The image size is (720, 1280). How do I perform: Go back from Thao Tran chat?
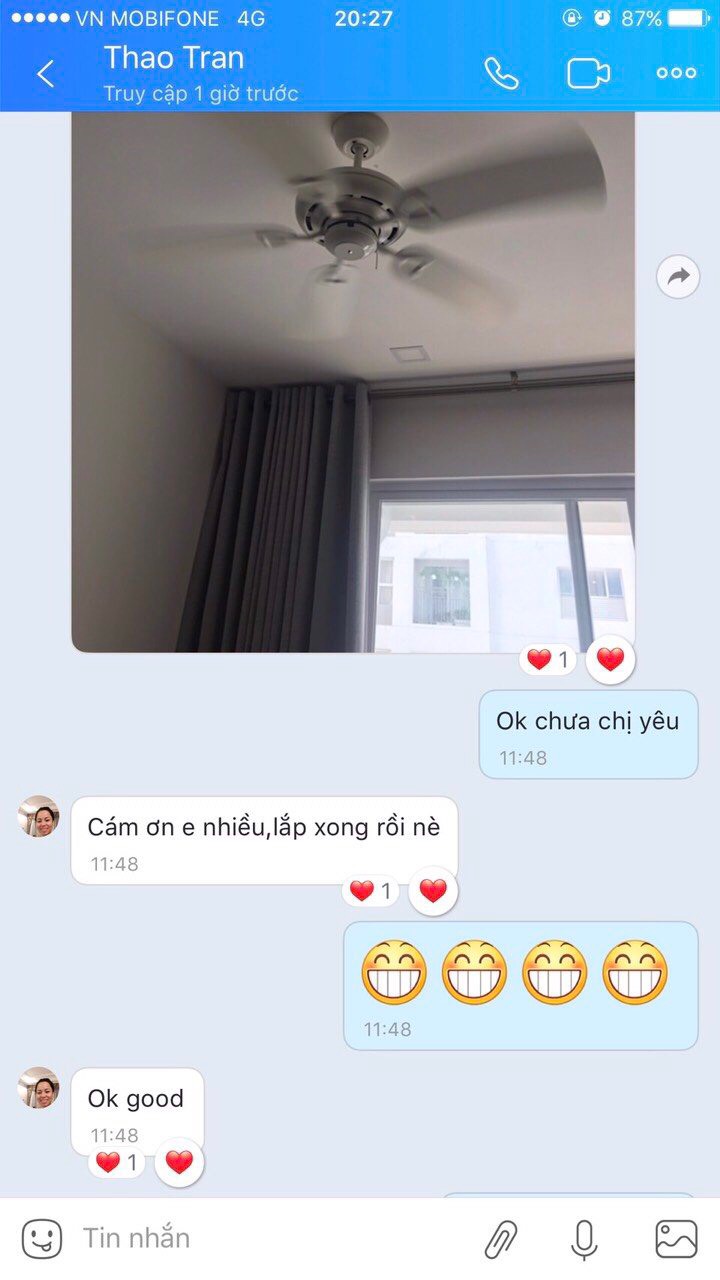(45, 74)
